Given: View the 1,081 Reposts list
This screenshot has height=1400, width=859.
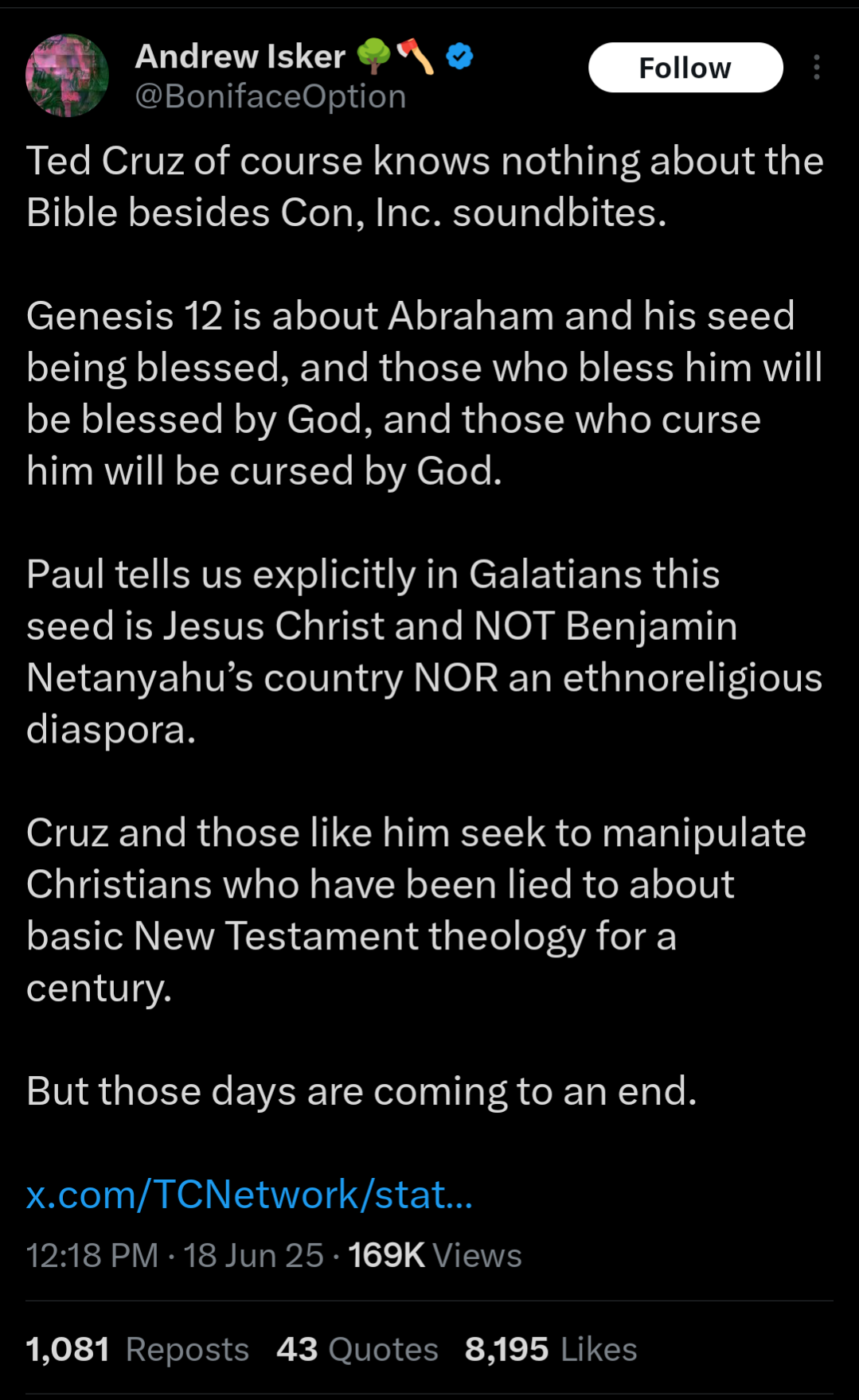Looking at the screenshot, I should coord(138,1350).
